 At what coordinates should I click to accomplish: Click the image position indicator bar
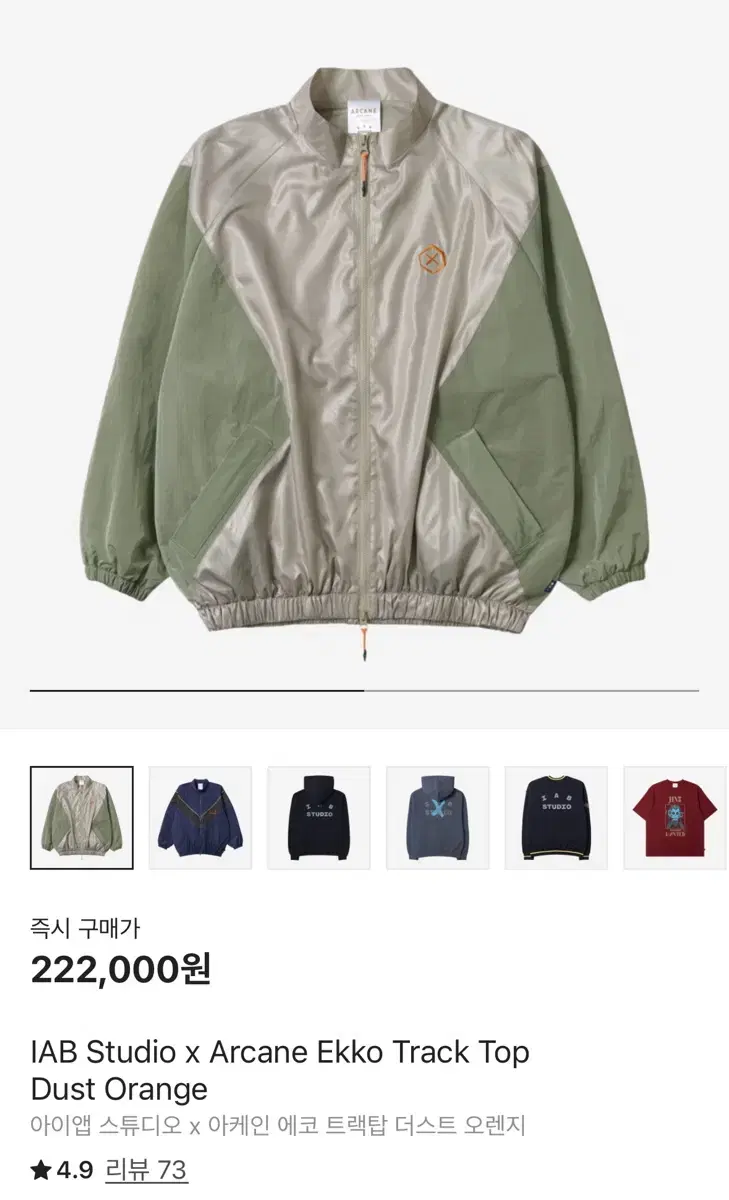pos(364,690)
